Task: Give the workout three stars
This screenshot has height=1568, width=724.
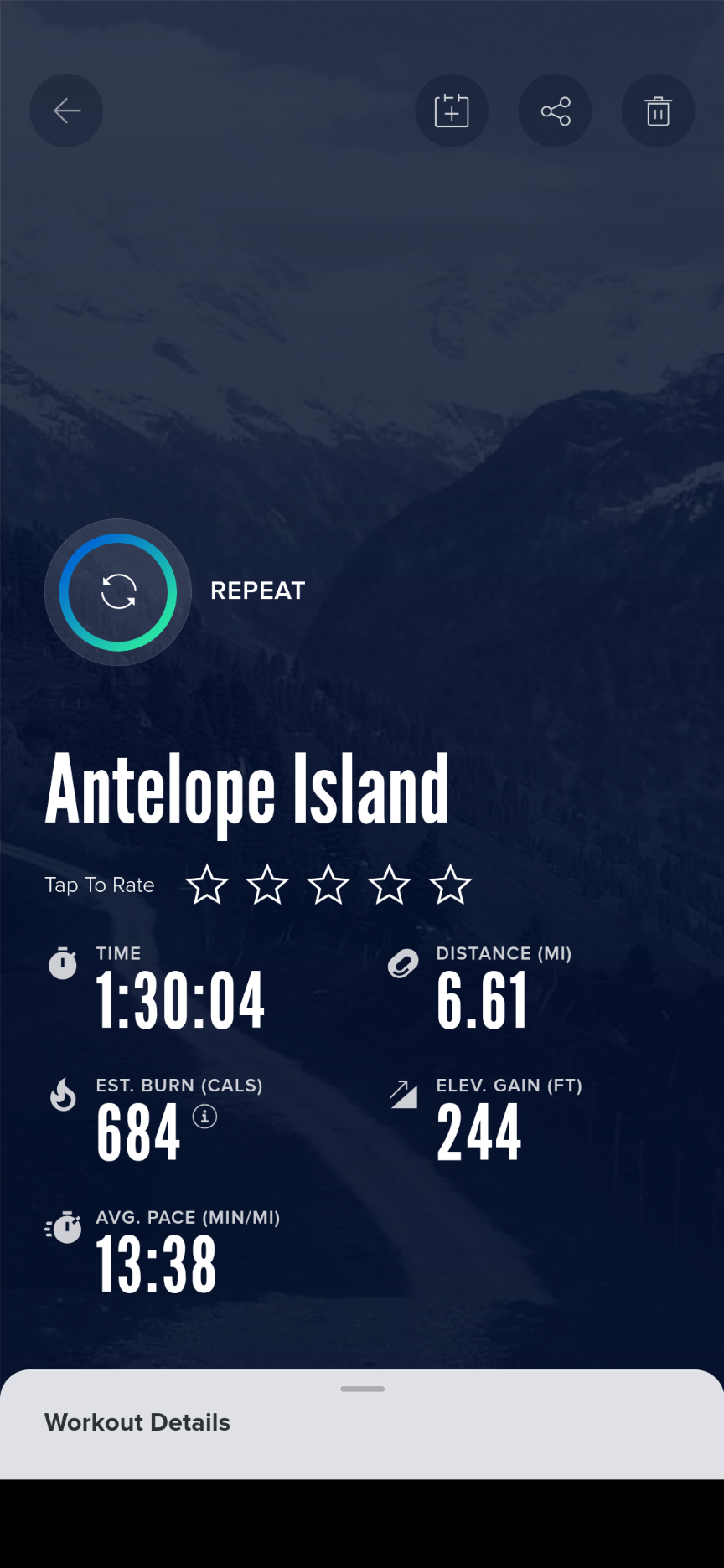Action: [x=328, y=885]
